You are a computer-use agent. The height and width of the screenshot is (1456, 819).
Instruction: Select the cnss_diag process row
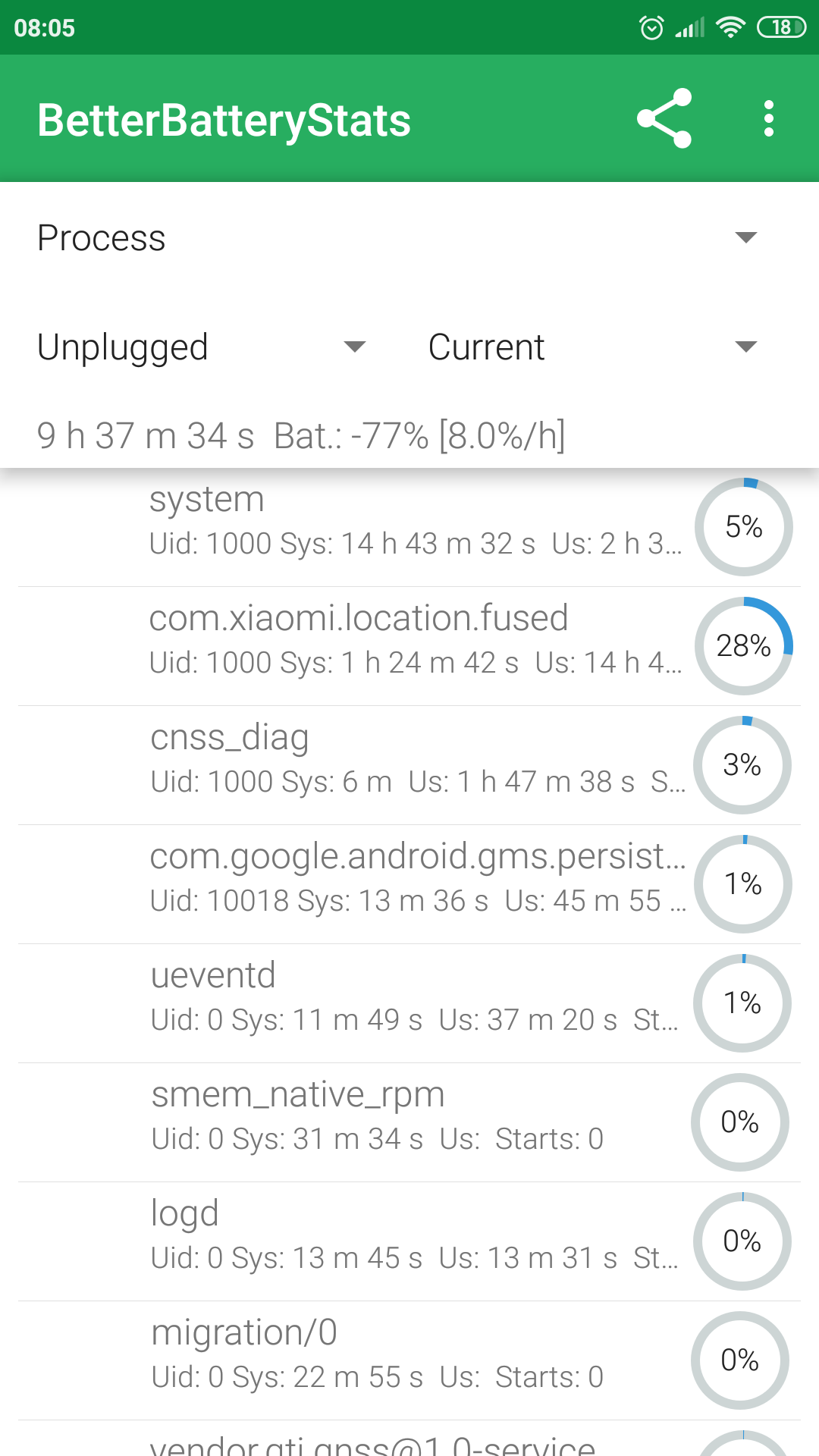[x=409, y=765]
